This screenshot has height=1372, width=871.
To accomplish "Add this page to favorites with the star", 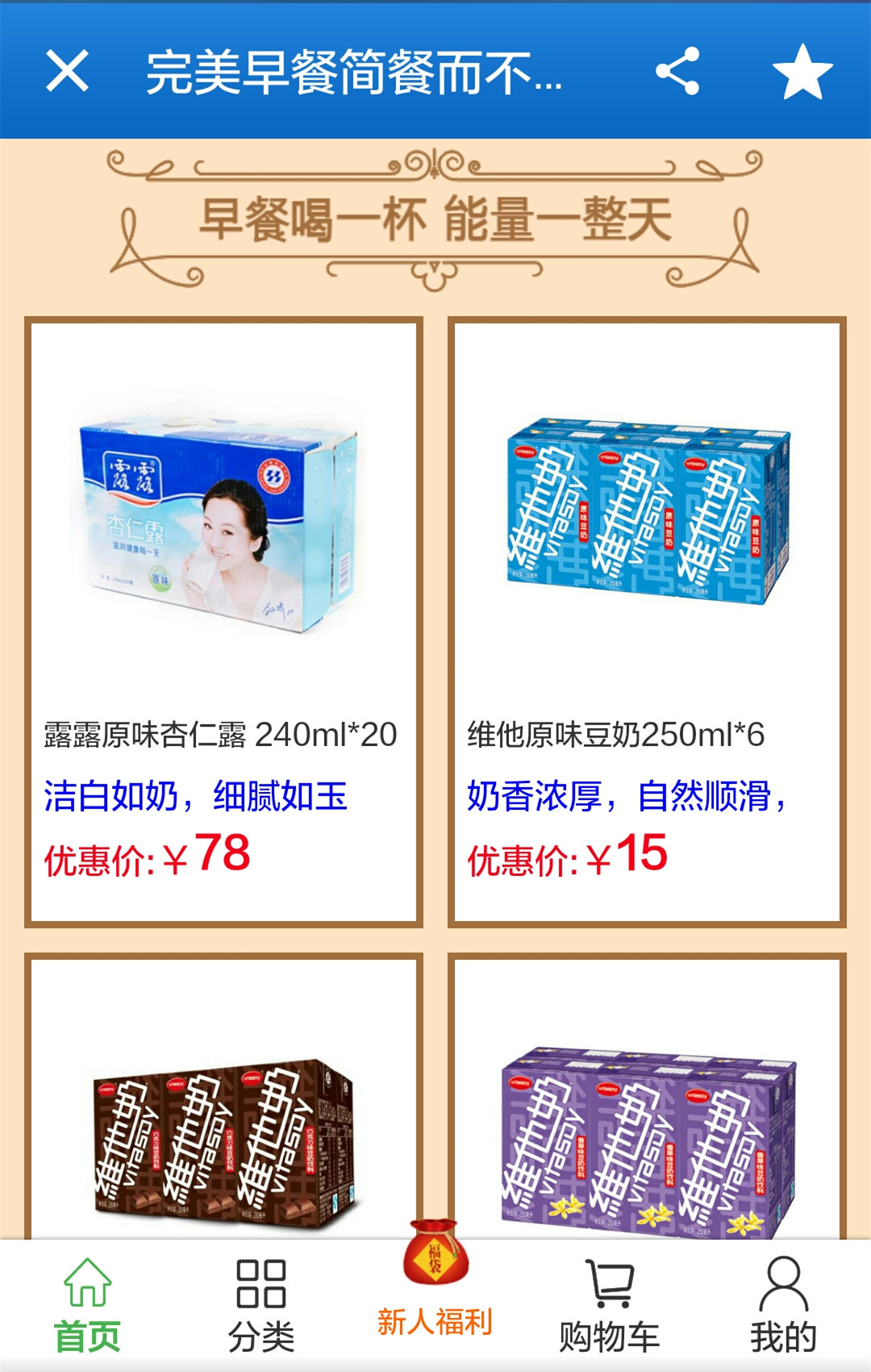I will point(802,72).
